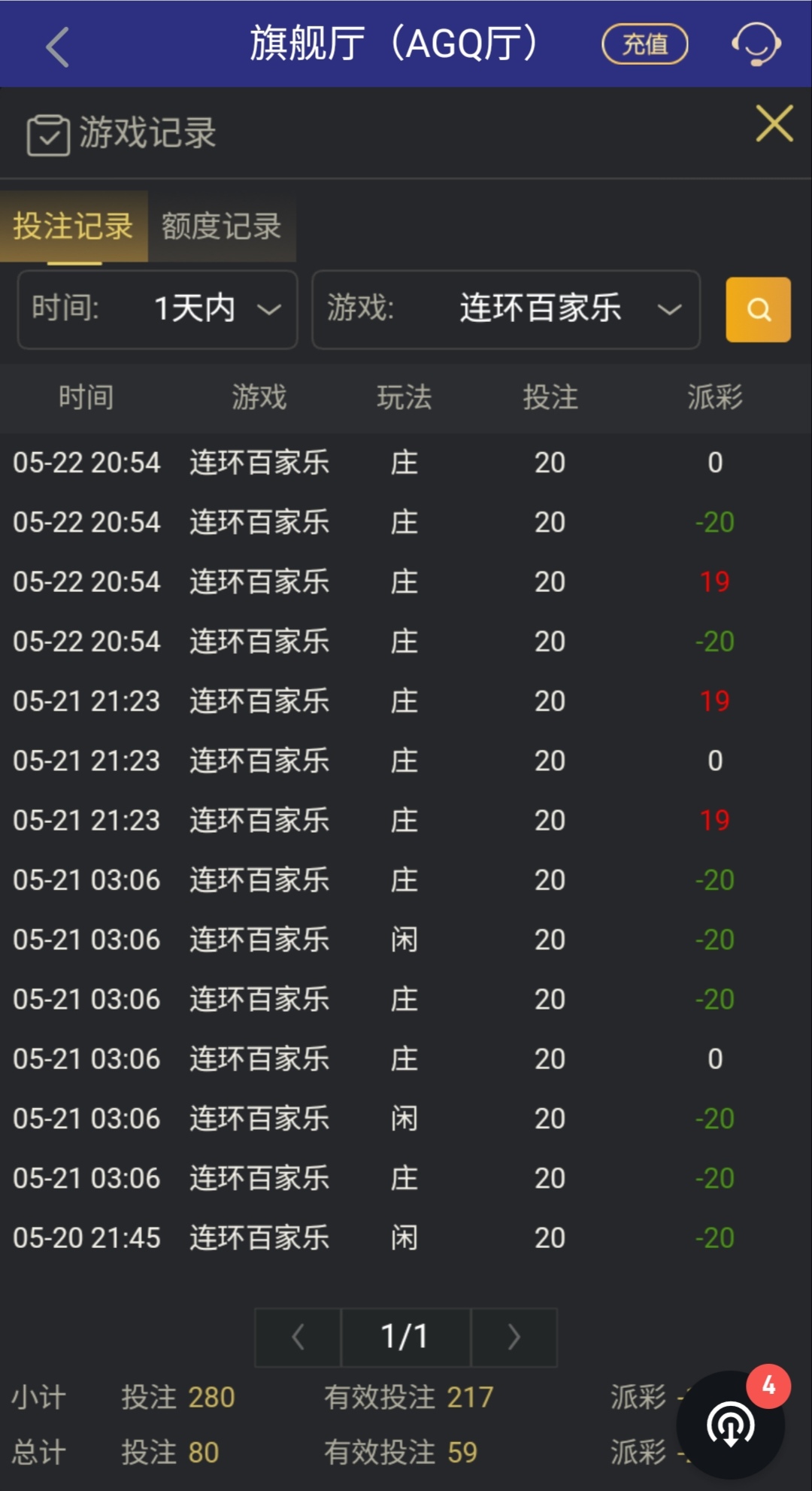Screen dimensions: 812x1491
Task: Go back using the header arrow
Action: pos(57,47)
